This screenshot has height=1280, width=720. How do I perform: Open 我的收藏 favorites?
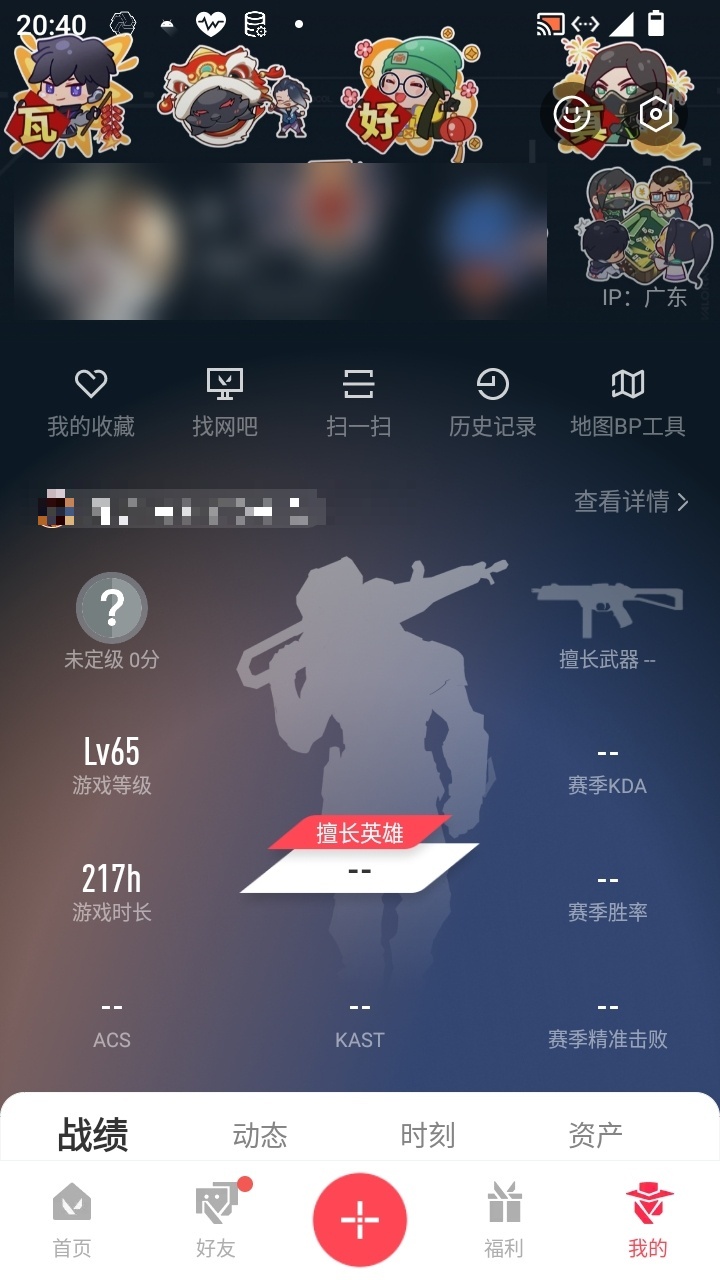pyautogui.click(x=91, y=402)
